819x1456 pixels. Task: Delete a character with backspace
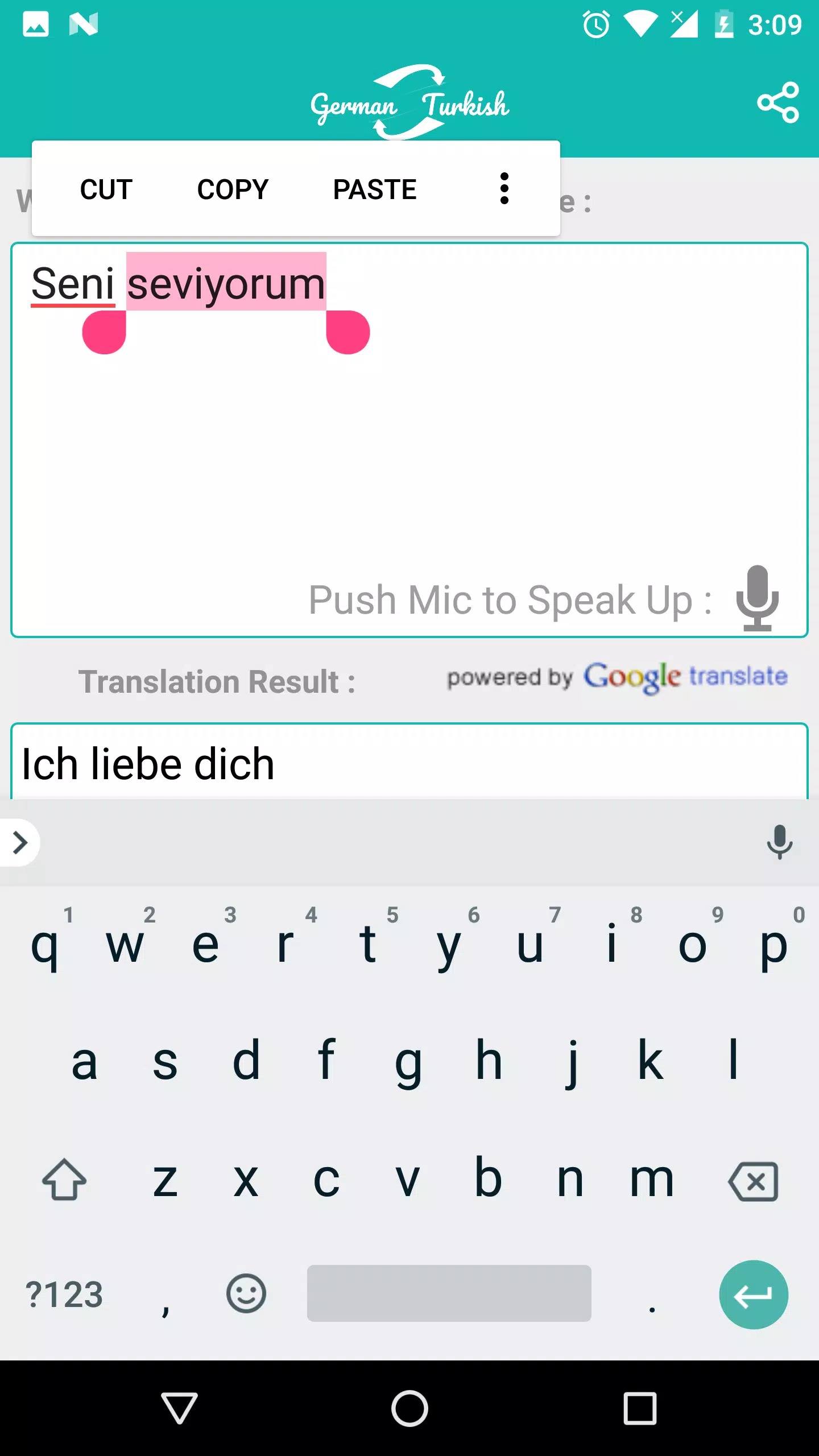[753, 1181]
